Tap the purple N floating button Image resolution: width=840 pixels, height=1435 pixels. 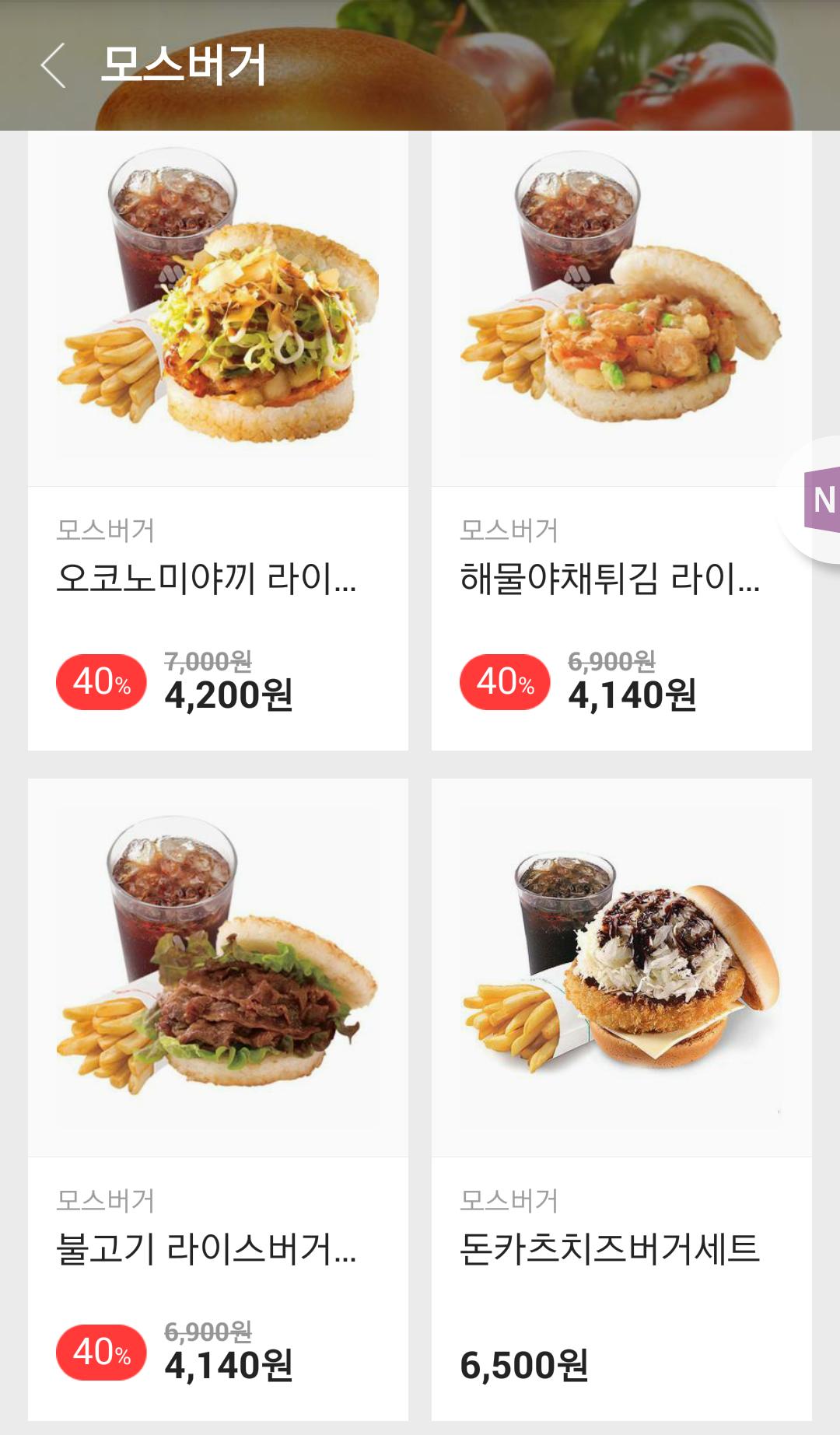click(821, 499)
